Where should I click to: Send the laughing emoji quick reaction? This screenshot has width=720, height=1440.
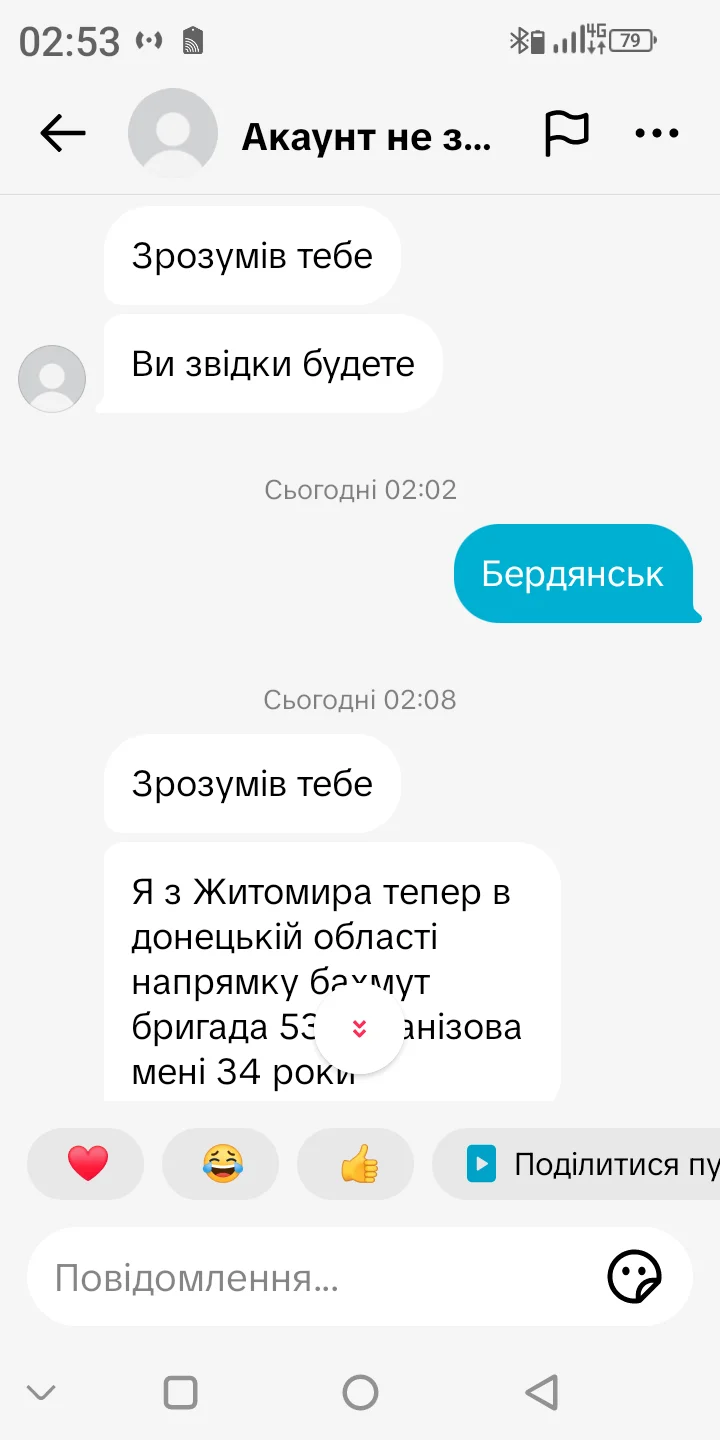221,1164
